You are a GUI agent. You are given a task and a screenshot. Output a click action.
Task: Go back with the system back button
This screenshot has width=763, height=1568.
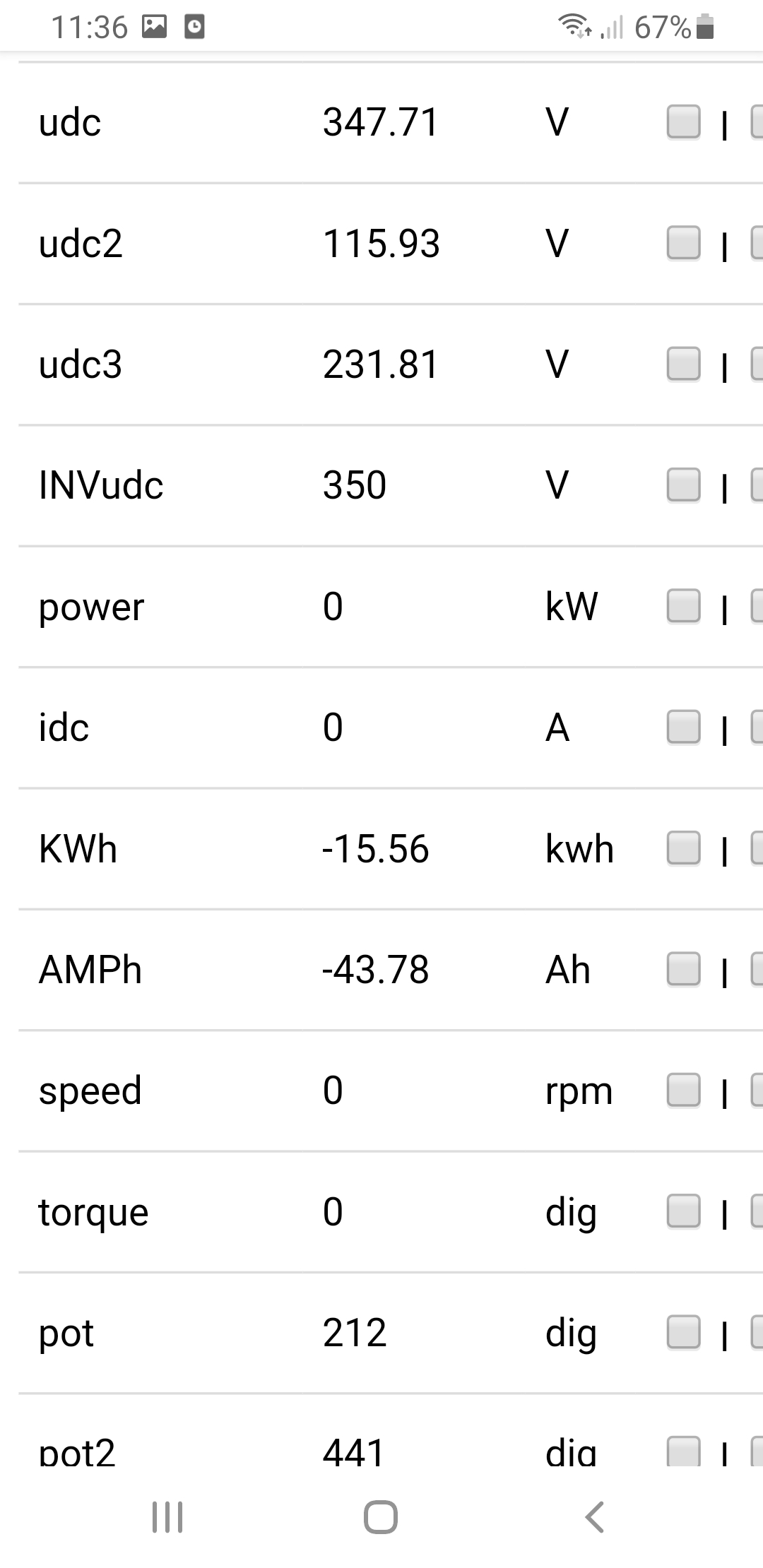595,1517
